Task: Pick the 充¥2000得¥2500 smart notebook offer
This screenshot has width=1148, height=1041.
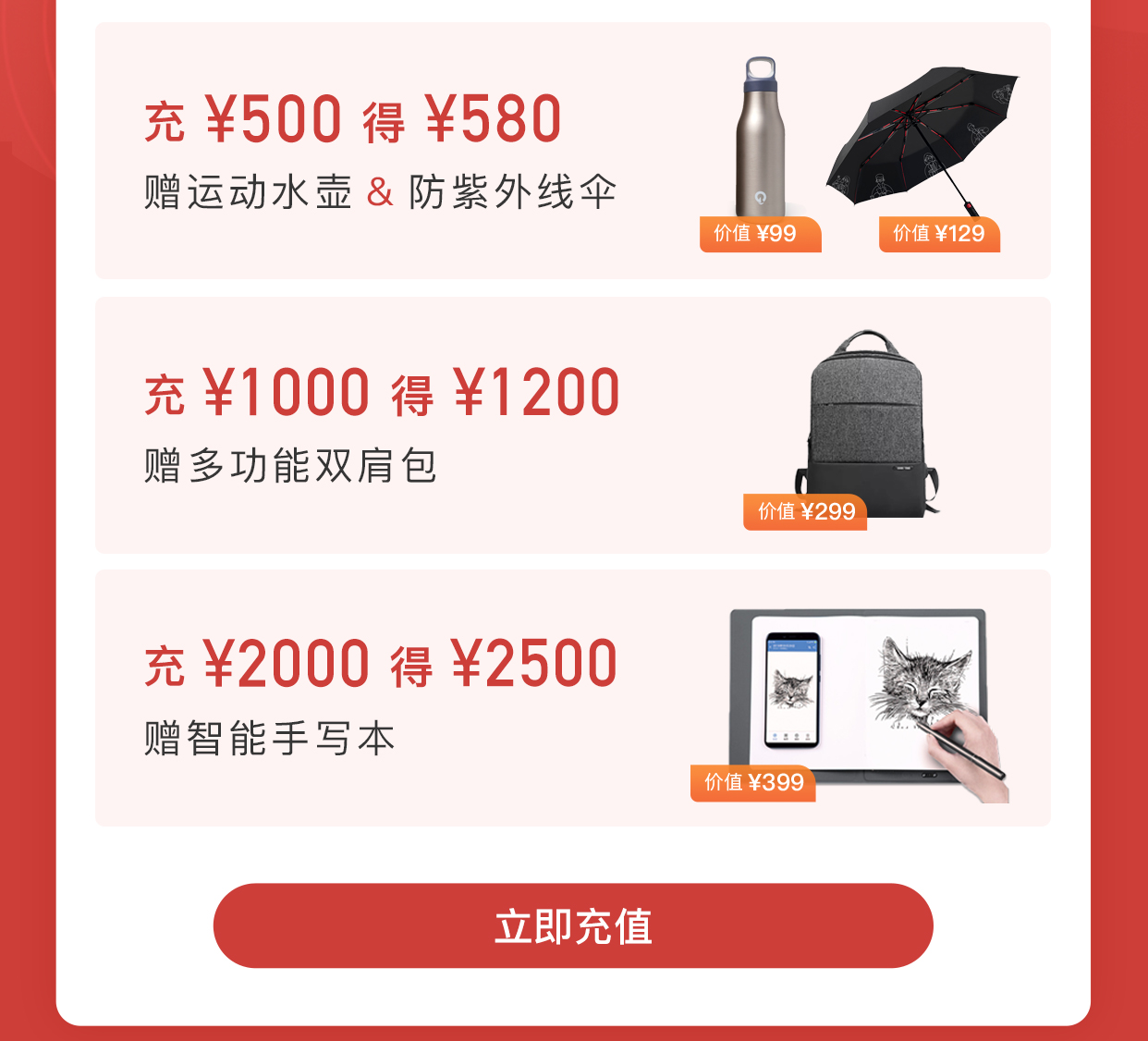Action: tap(573, 698)
